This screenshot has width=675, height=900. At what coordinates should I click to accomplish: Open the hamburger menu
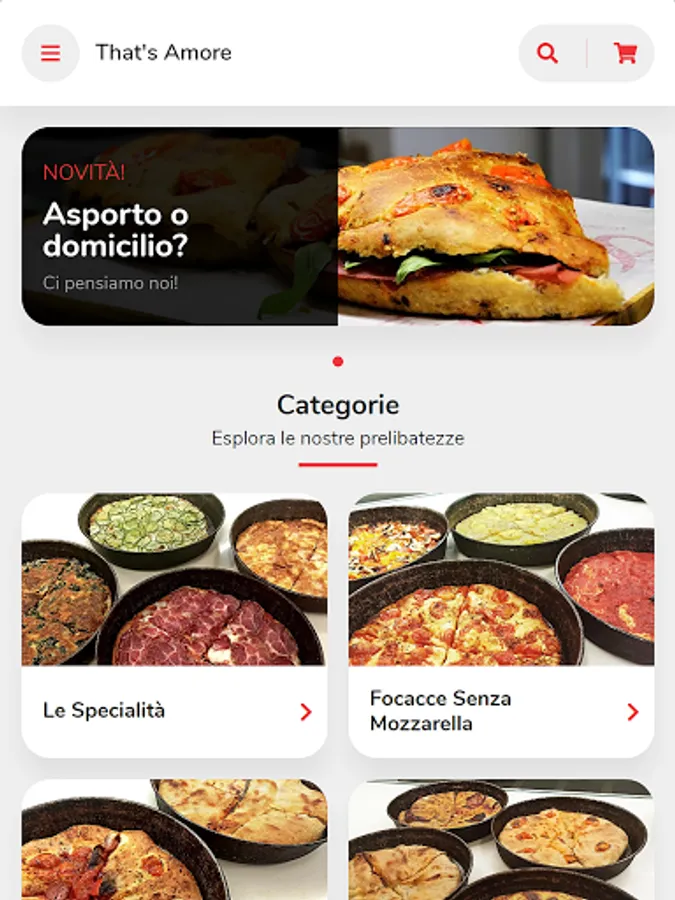(50, 53)
